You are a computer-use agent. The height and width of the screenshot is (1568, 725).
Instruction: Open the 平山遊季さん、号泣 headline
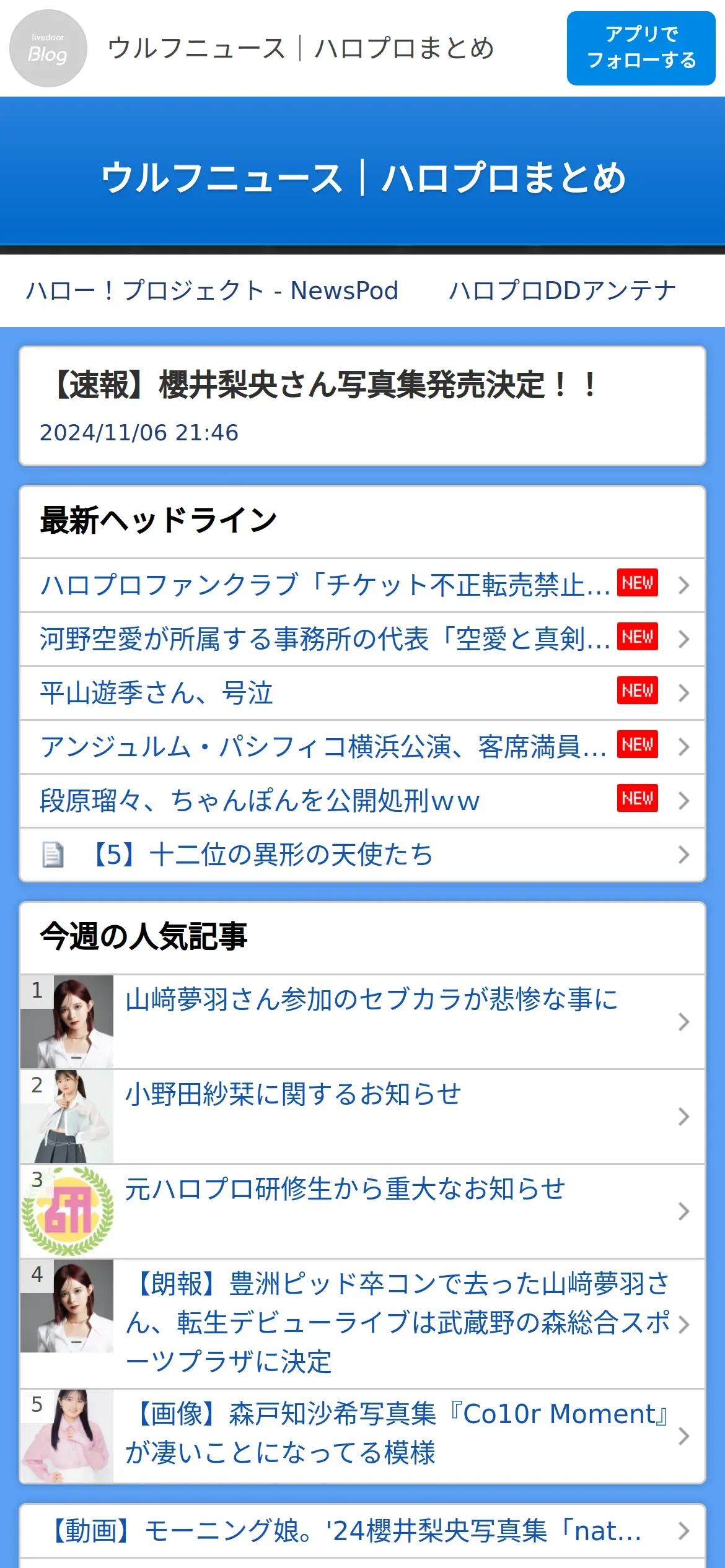click(156, 693)
